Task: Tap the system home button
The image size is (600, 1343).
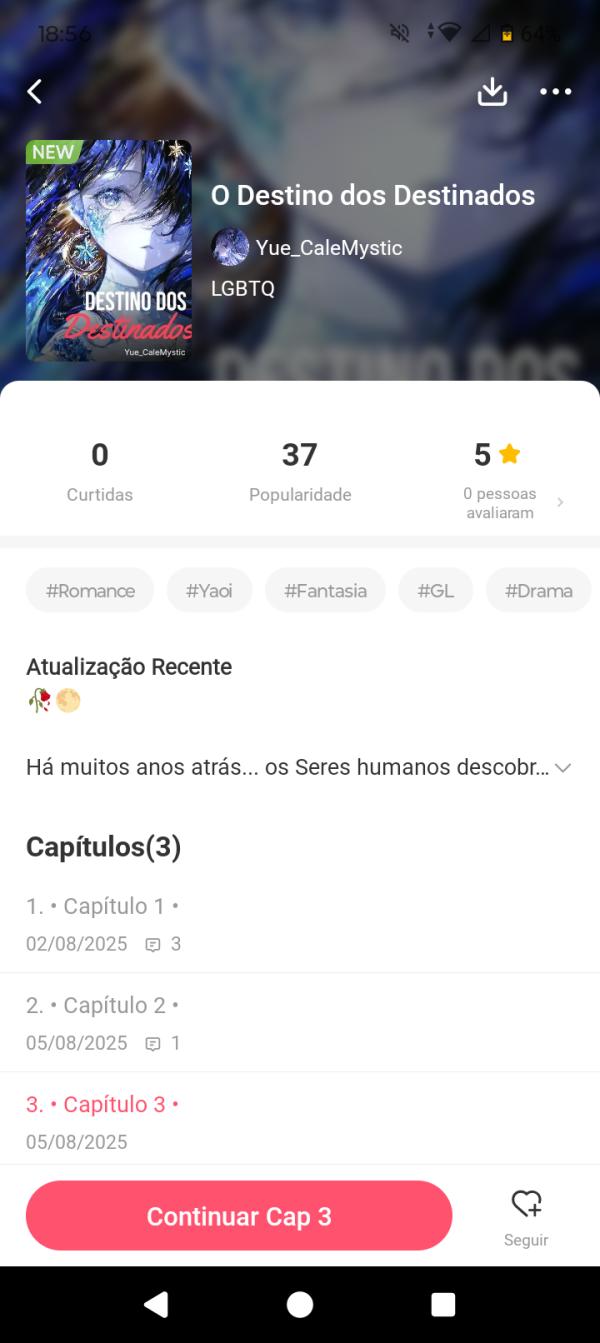Action: coord(300,1304)
